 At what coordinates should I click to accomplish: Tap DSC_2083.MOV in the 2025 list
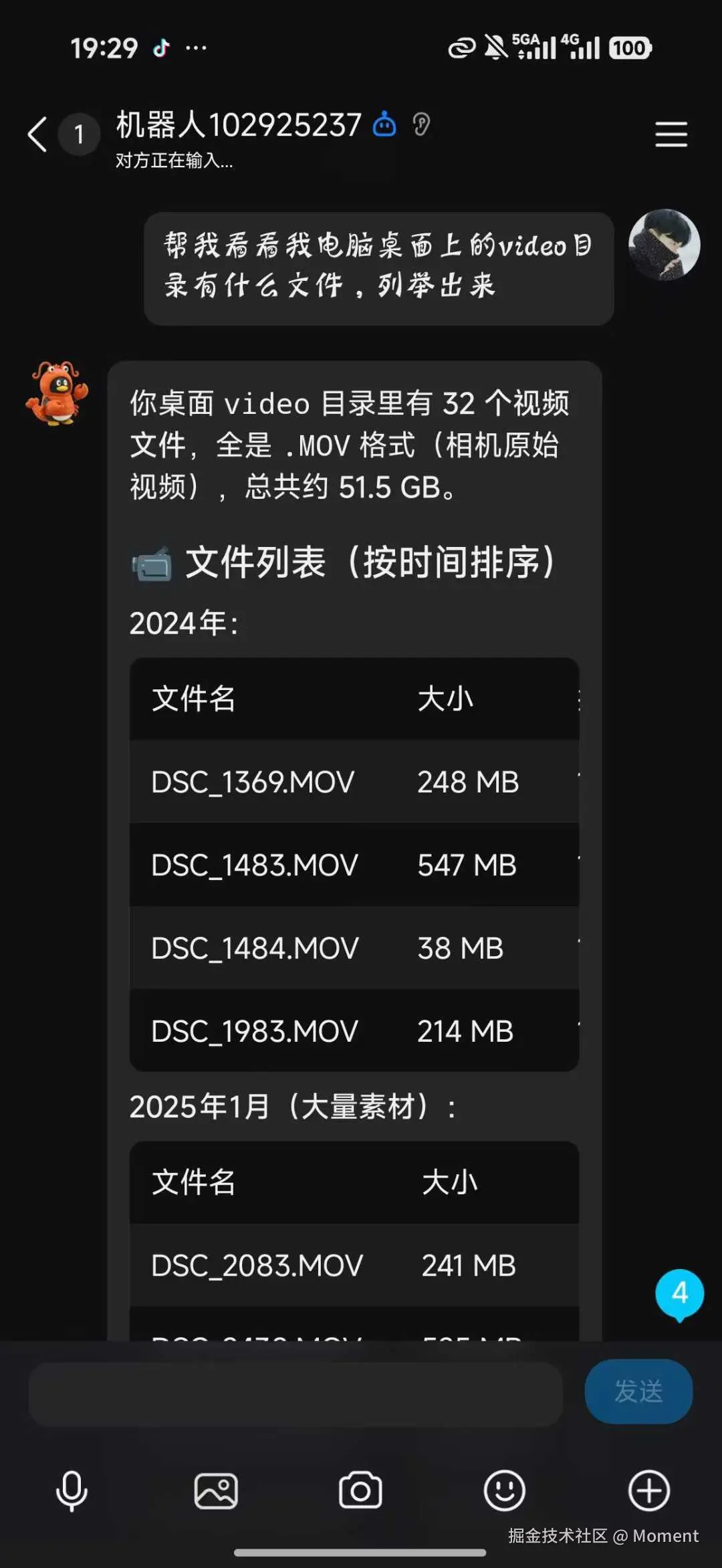tap(354, 1264)
